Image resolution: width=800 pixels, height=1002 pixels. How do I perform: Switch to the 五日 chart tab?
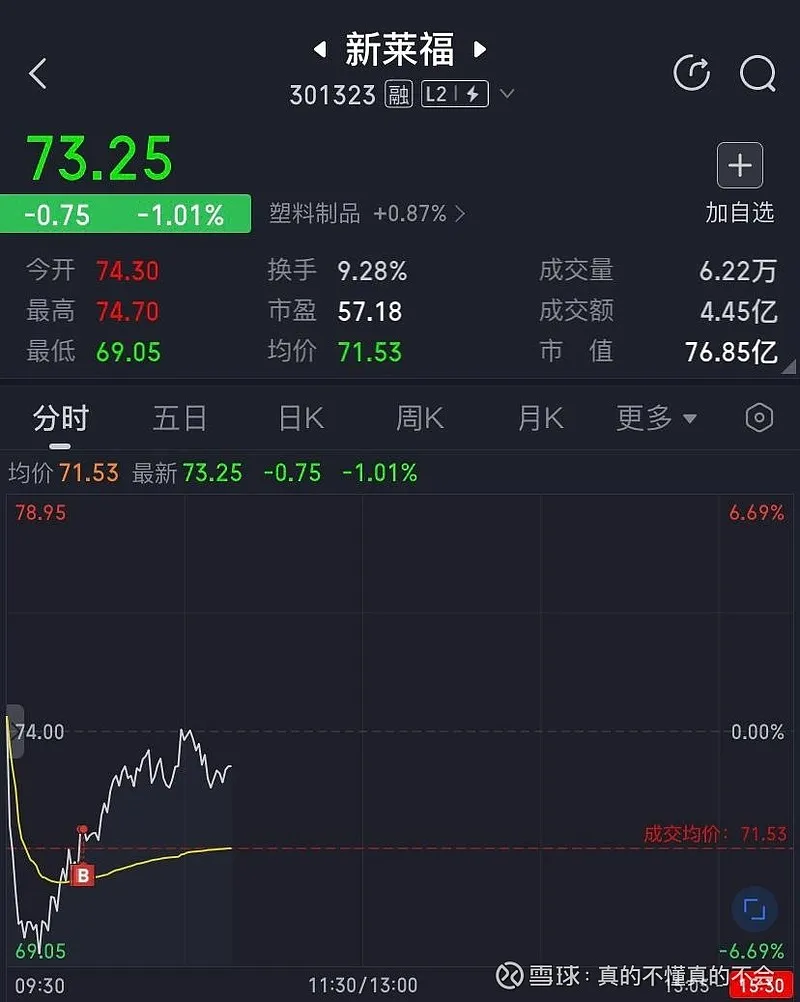point(180,418)
